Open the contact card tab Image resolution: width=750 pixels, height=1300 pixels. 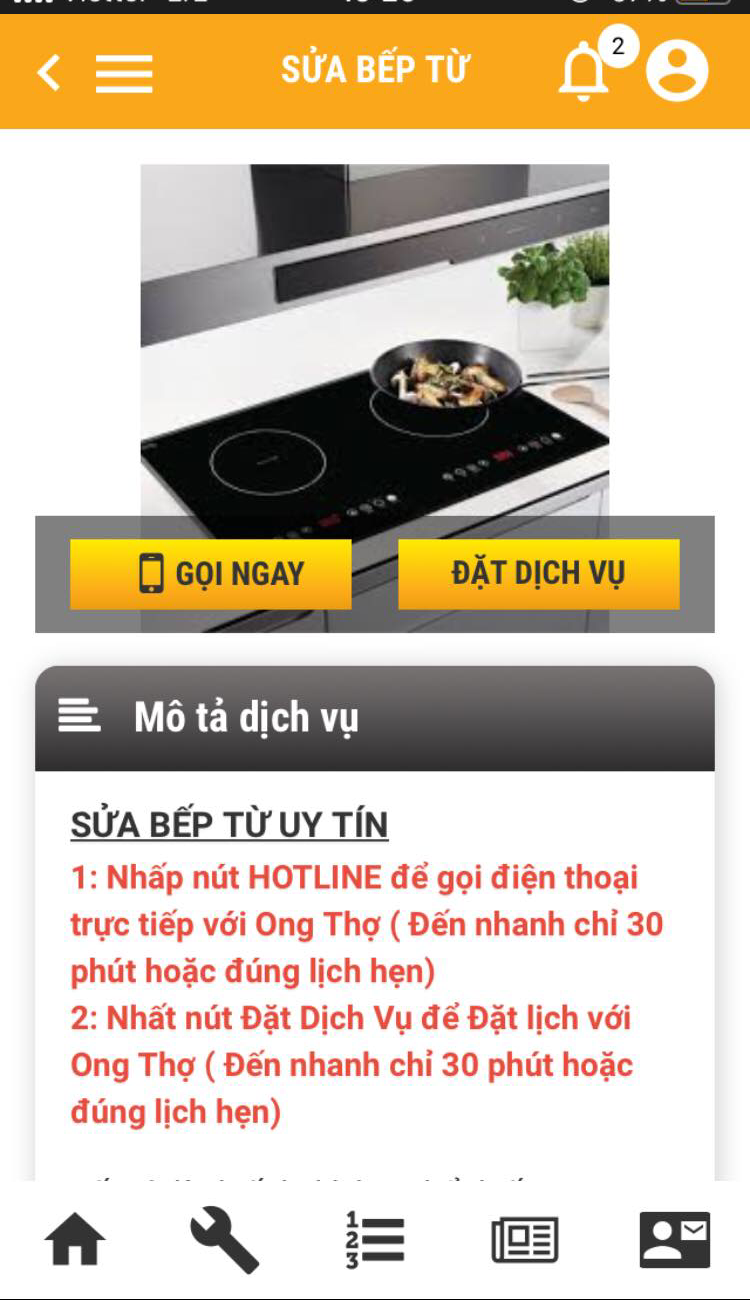[x=675, y=1240]
